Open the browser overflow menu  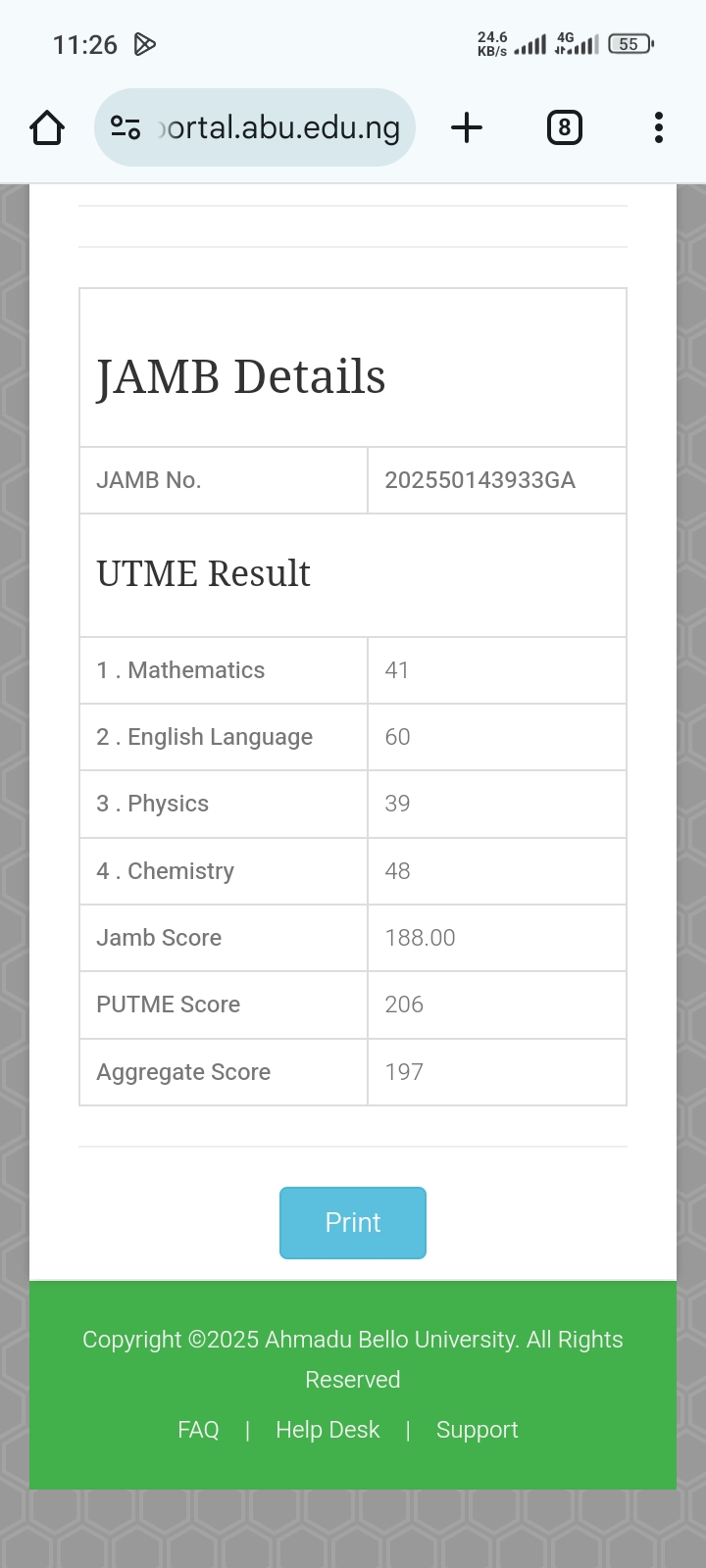pos(658,128)
